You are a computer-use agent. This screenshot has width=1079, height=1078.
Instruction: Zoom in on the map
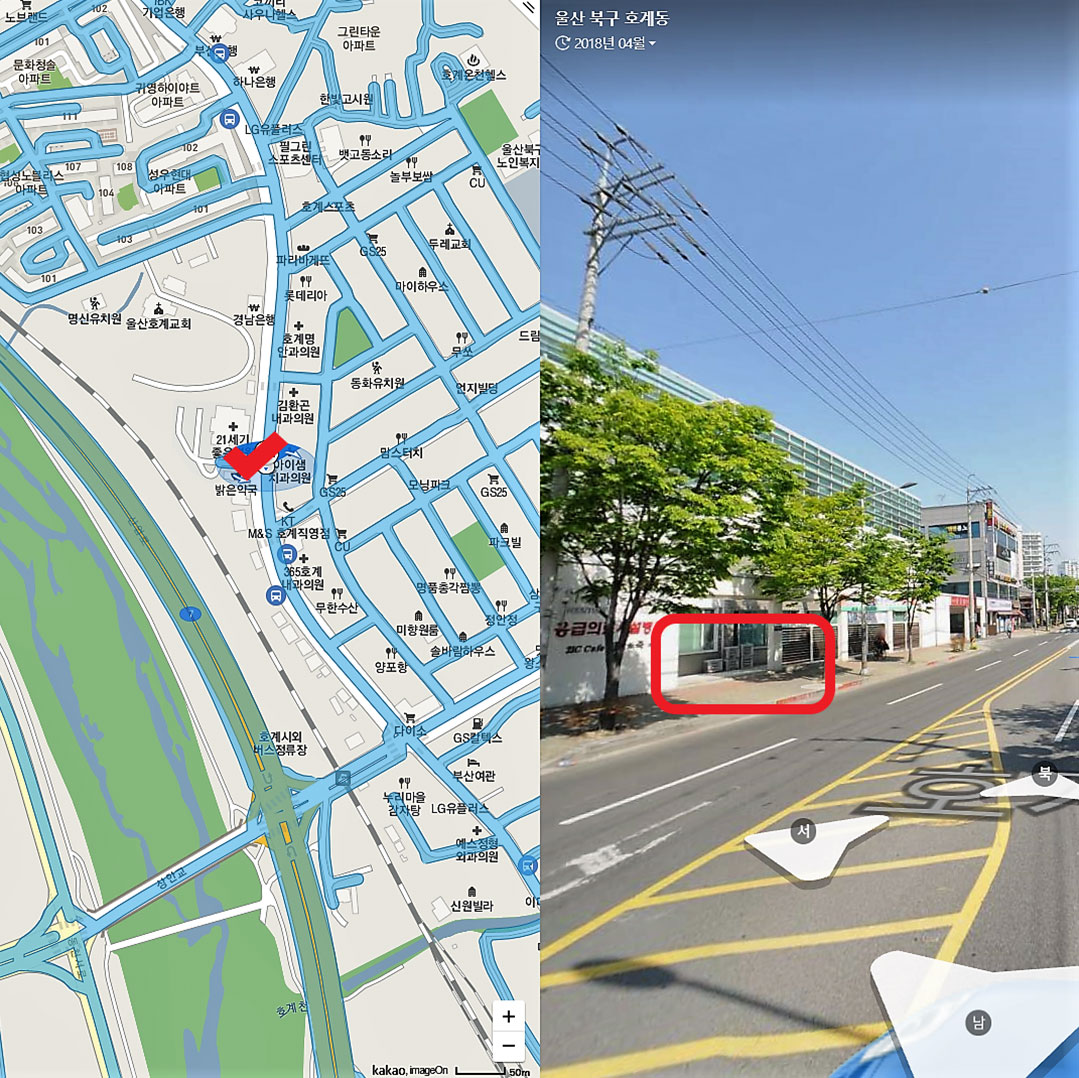point(508,1016)
